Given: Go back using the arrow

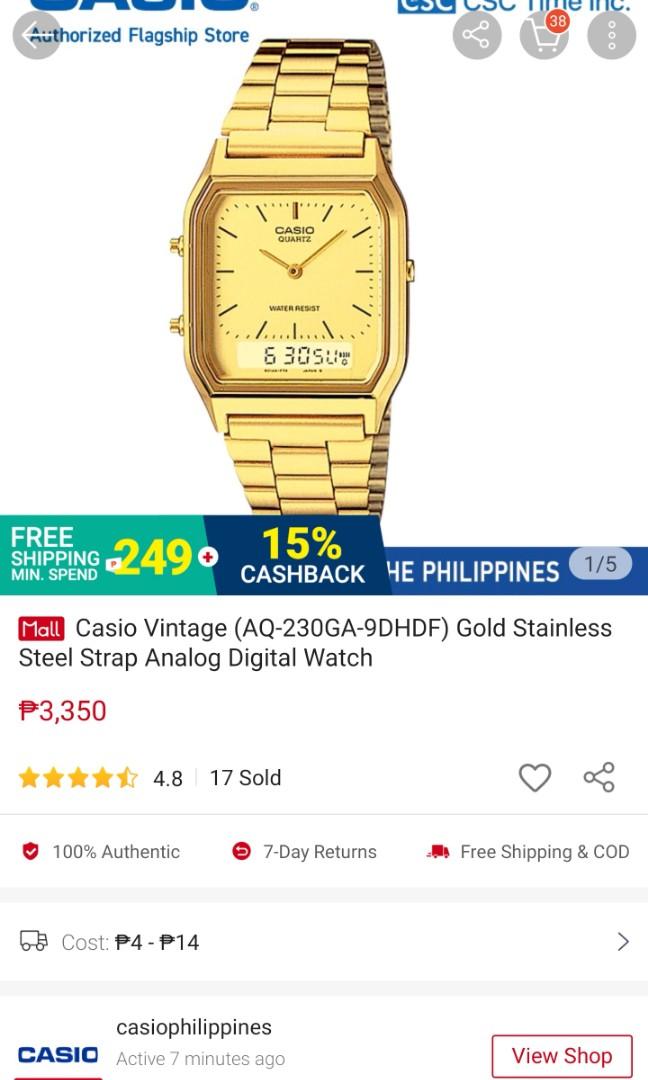Looking at the screenshot, I should click(x=37, y=36).
